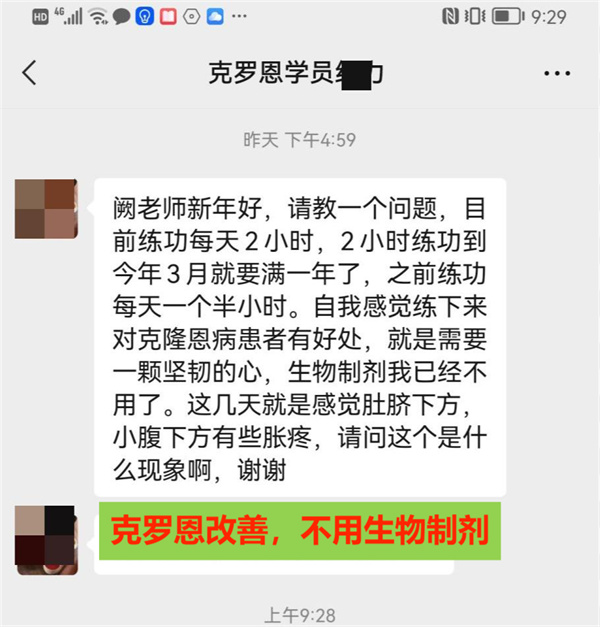Open the chat overflow menu
Image resolution: width=600 pixels, height=627 pixels.
556,74
